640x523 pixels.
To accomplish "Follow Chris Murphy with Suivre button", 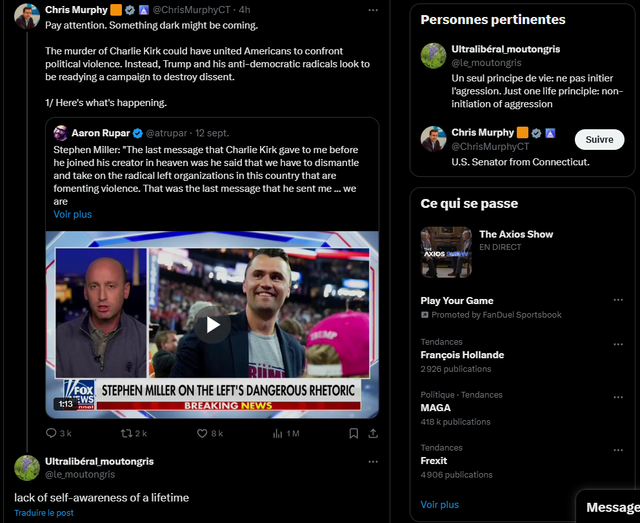I will coord(599,140).
